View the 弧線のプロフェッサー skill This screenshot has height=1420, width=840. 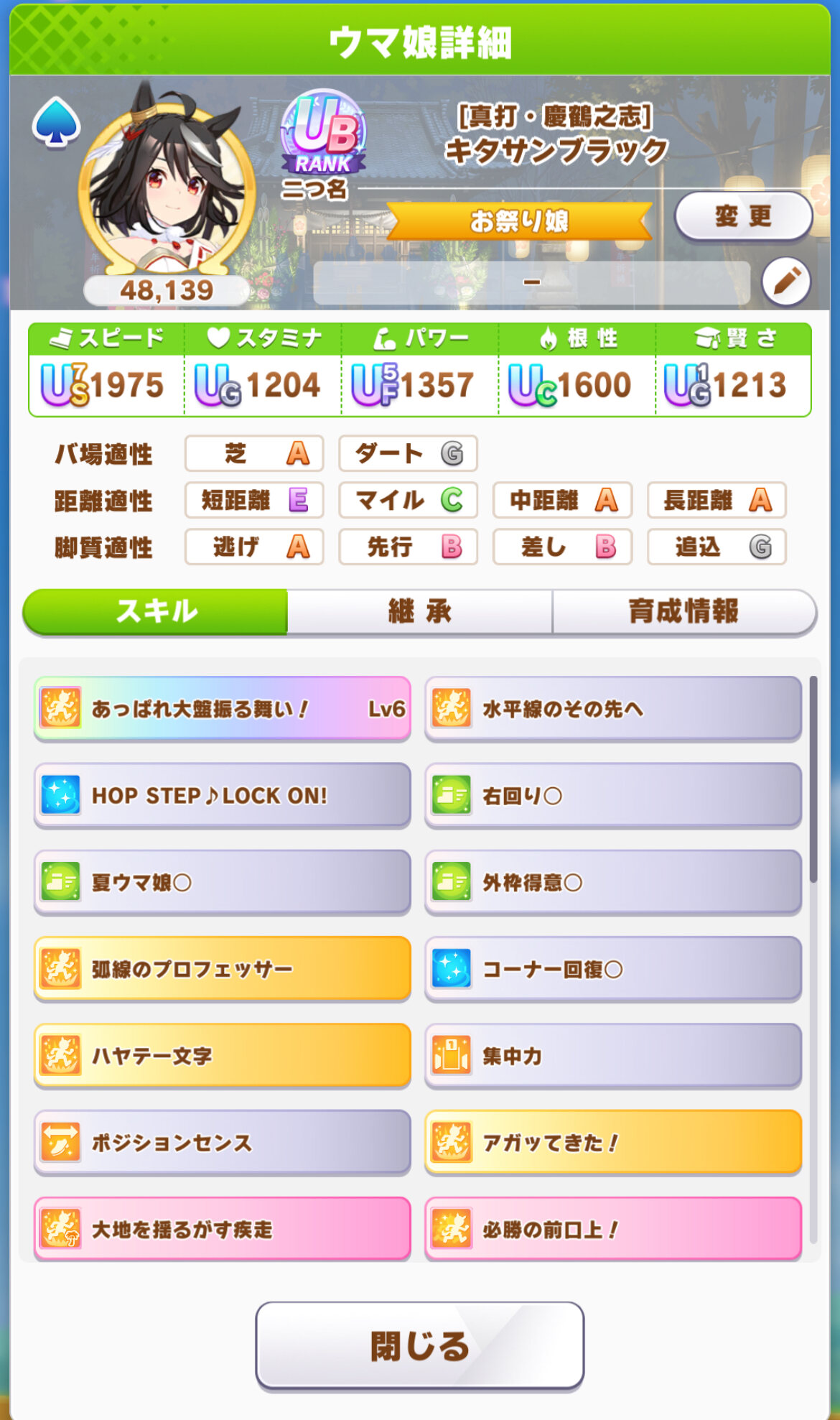[x=223, y=969]
